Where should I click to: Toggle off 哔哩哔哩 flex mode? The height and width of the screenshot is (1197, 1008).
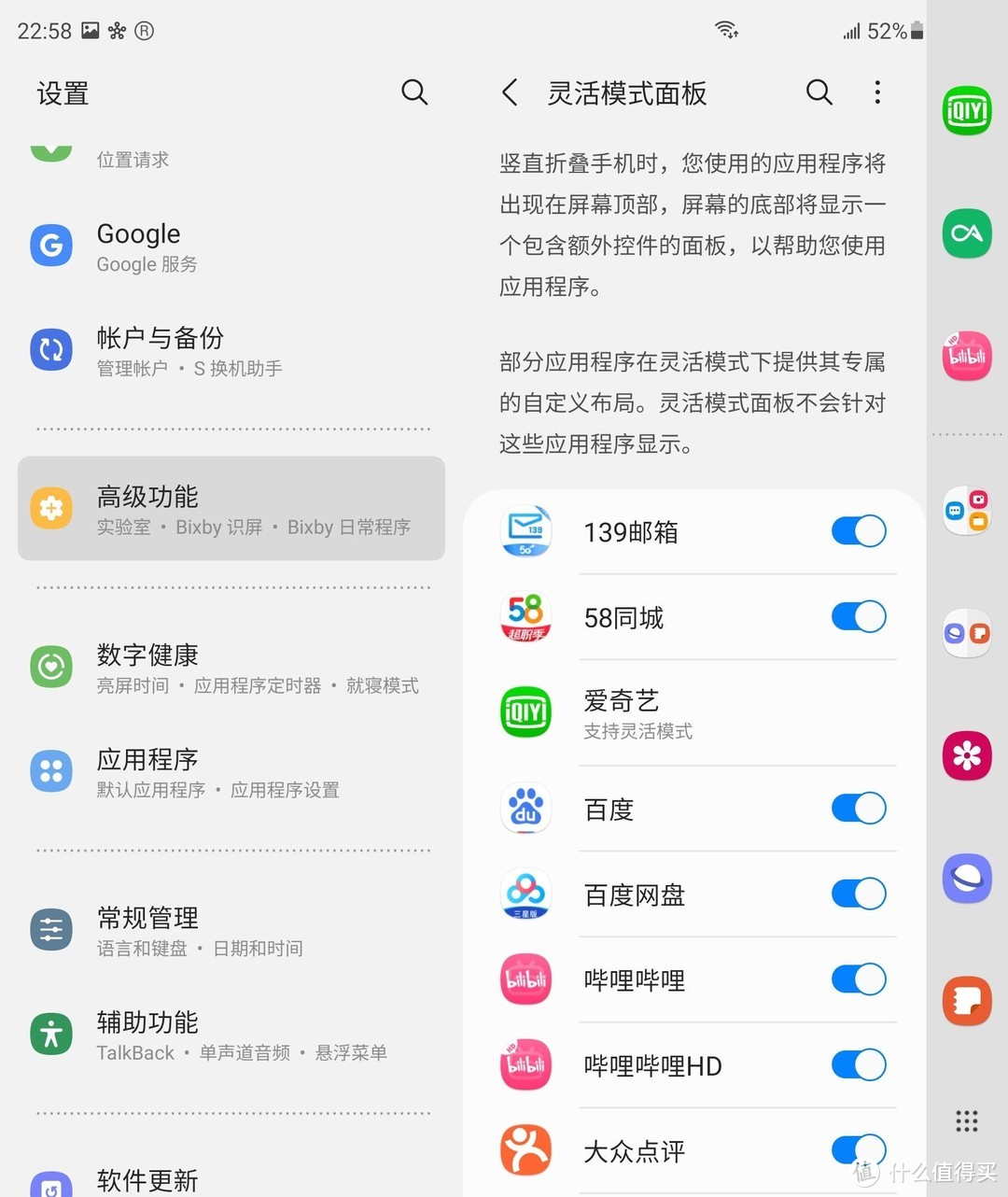(858, 979)
